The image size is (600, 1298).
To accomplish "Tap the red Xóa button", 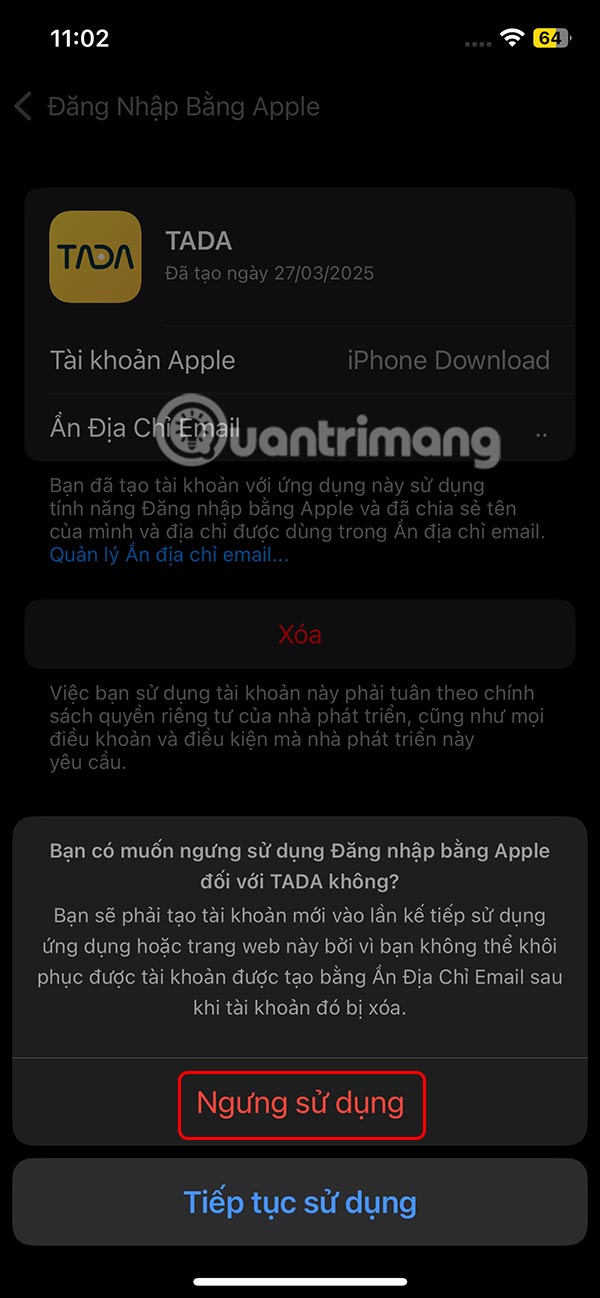I will [300, 635].
